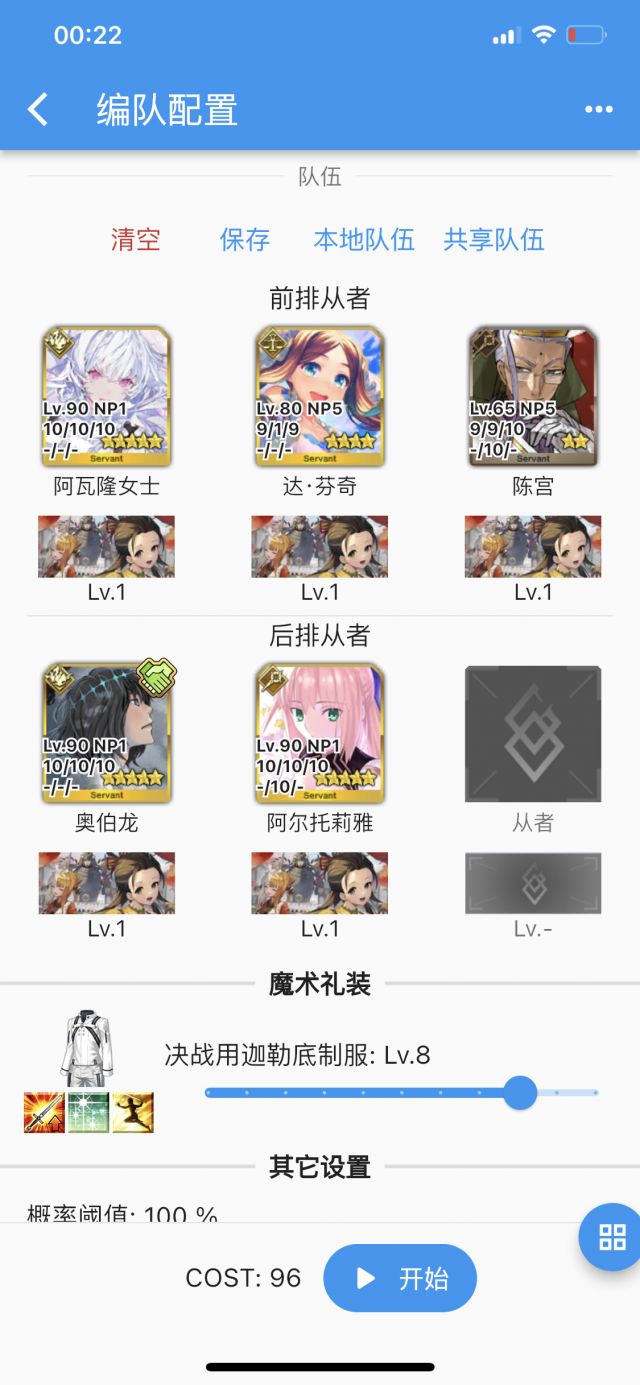640x1385 pixels.
Task: Tap 保存 to save the team
Action: [245, 240]
